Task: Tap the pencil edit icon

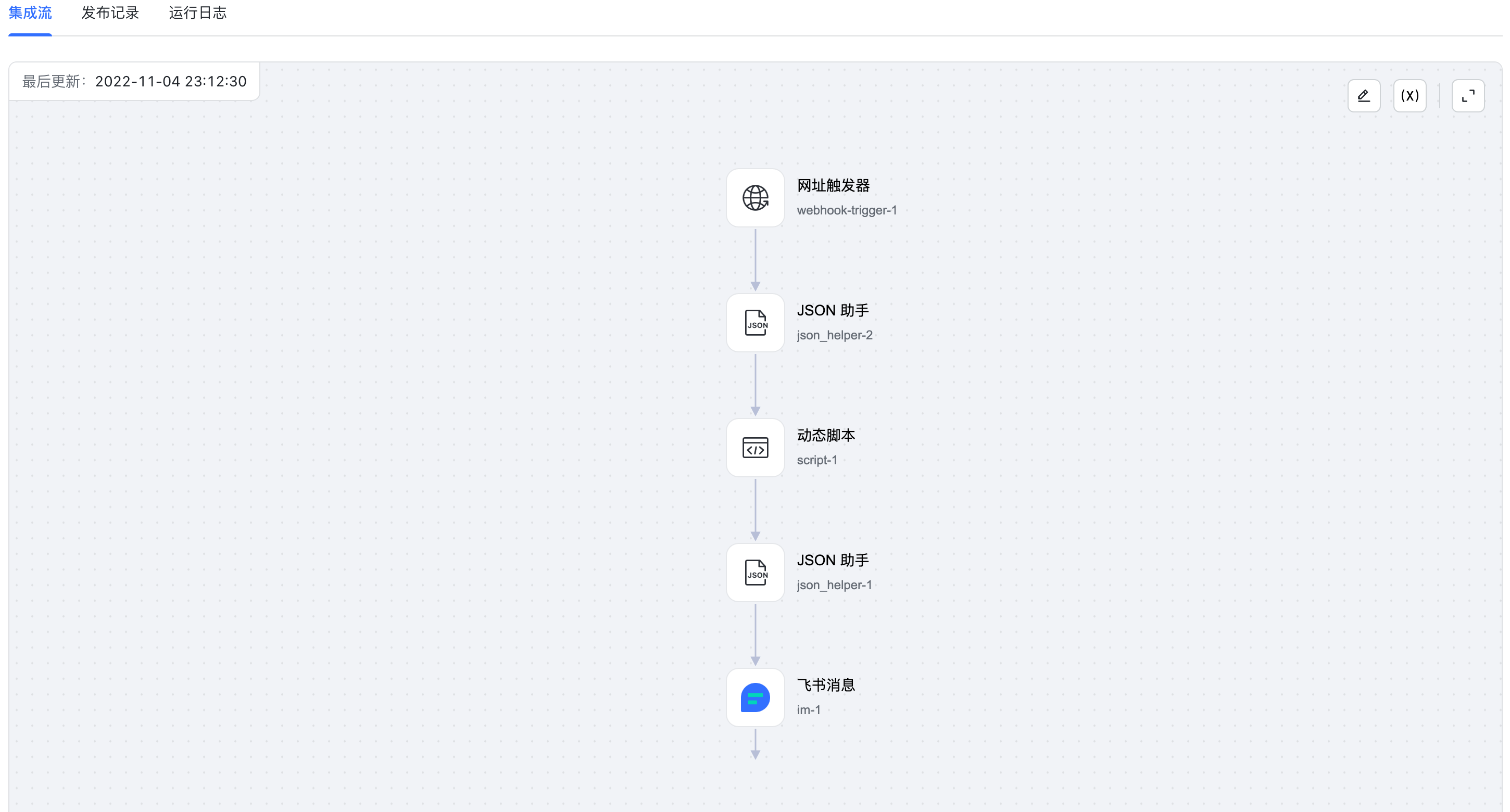Action: tap(1364, 95)
